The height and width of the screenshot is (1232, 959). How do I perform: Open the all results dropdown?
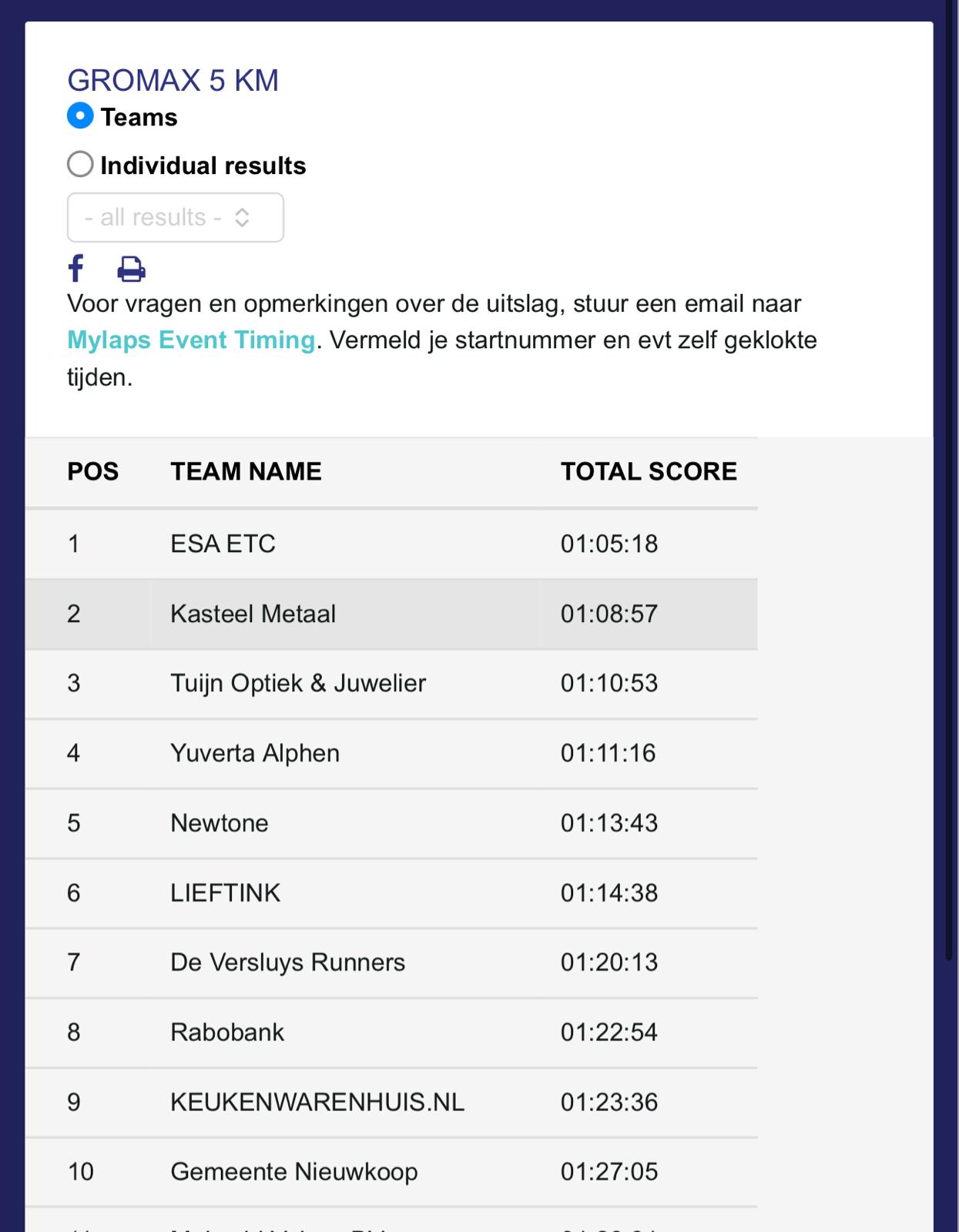coord(175,218)
